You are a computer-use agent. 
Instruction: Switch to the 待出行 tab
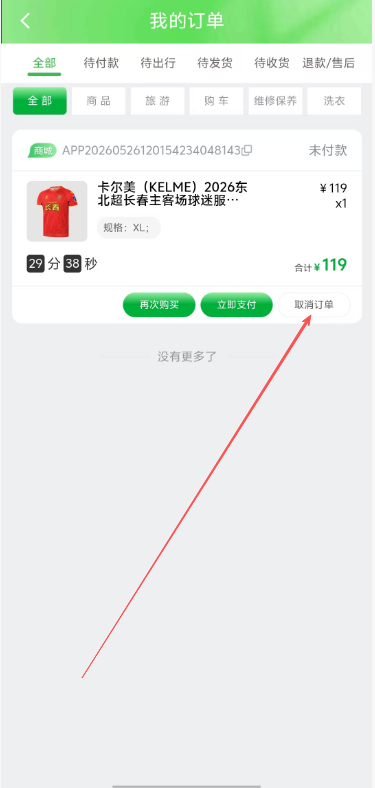pyautogui.click(x=158, y=63)
